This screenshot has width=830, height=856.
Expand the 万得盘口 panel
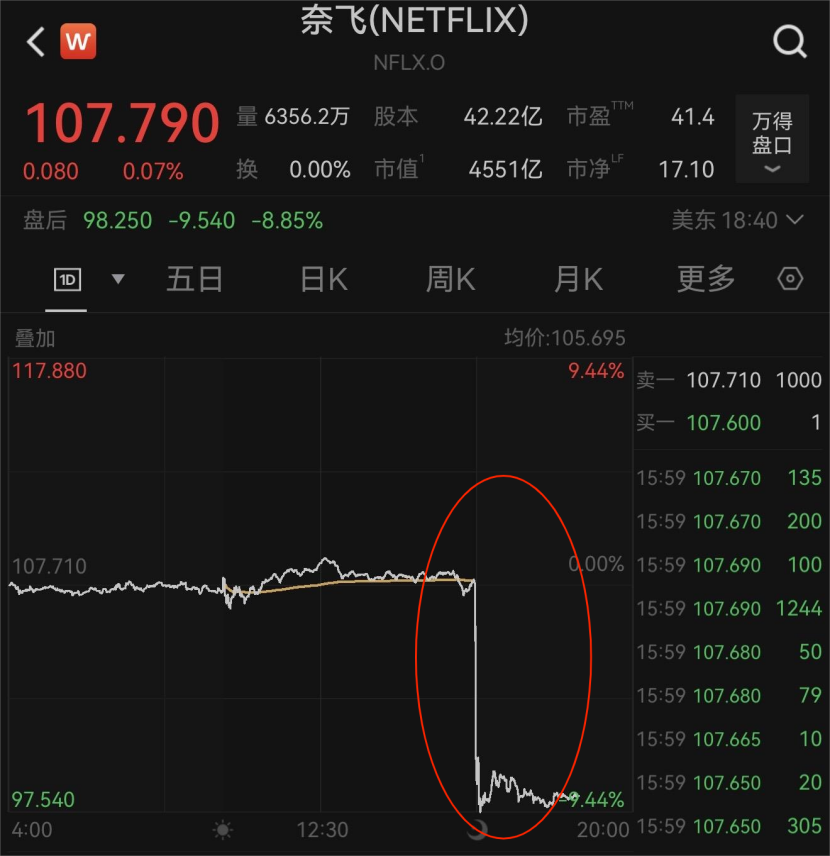point(772,139)
